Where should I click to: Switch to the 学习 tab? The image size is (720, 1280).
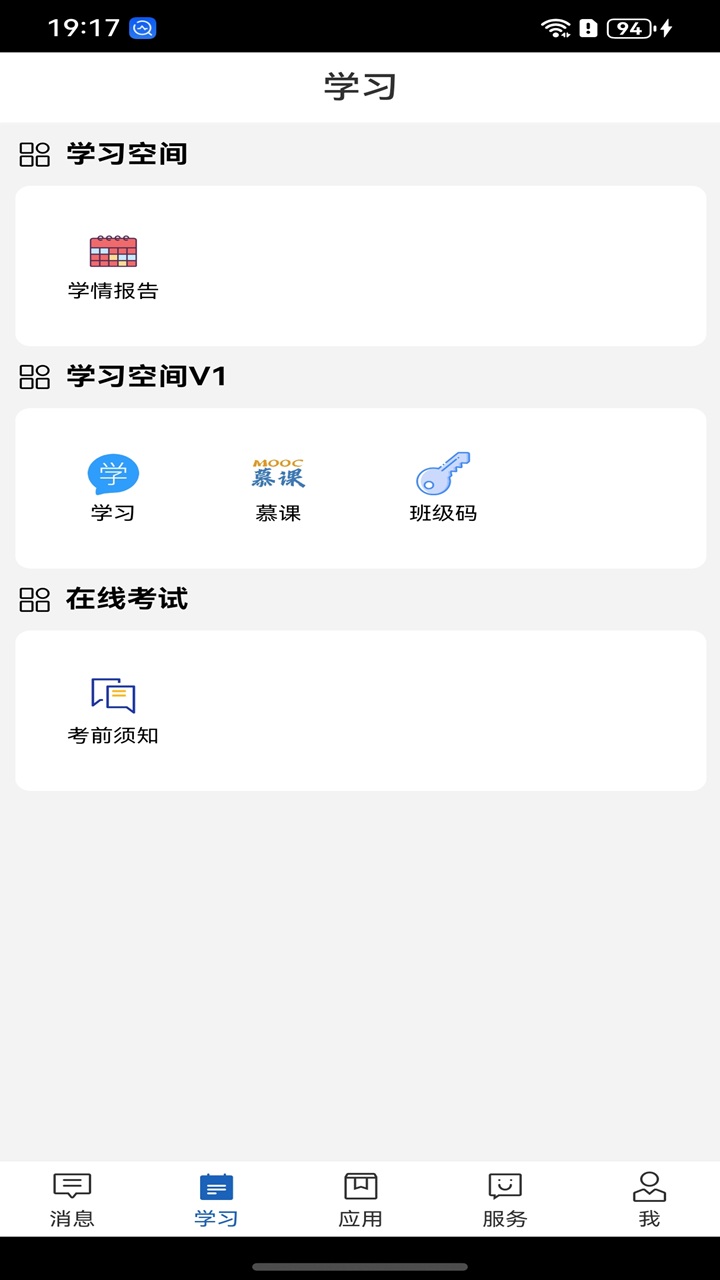[215, 1199]
